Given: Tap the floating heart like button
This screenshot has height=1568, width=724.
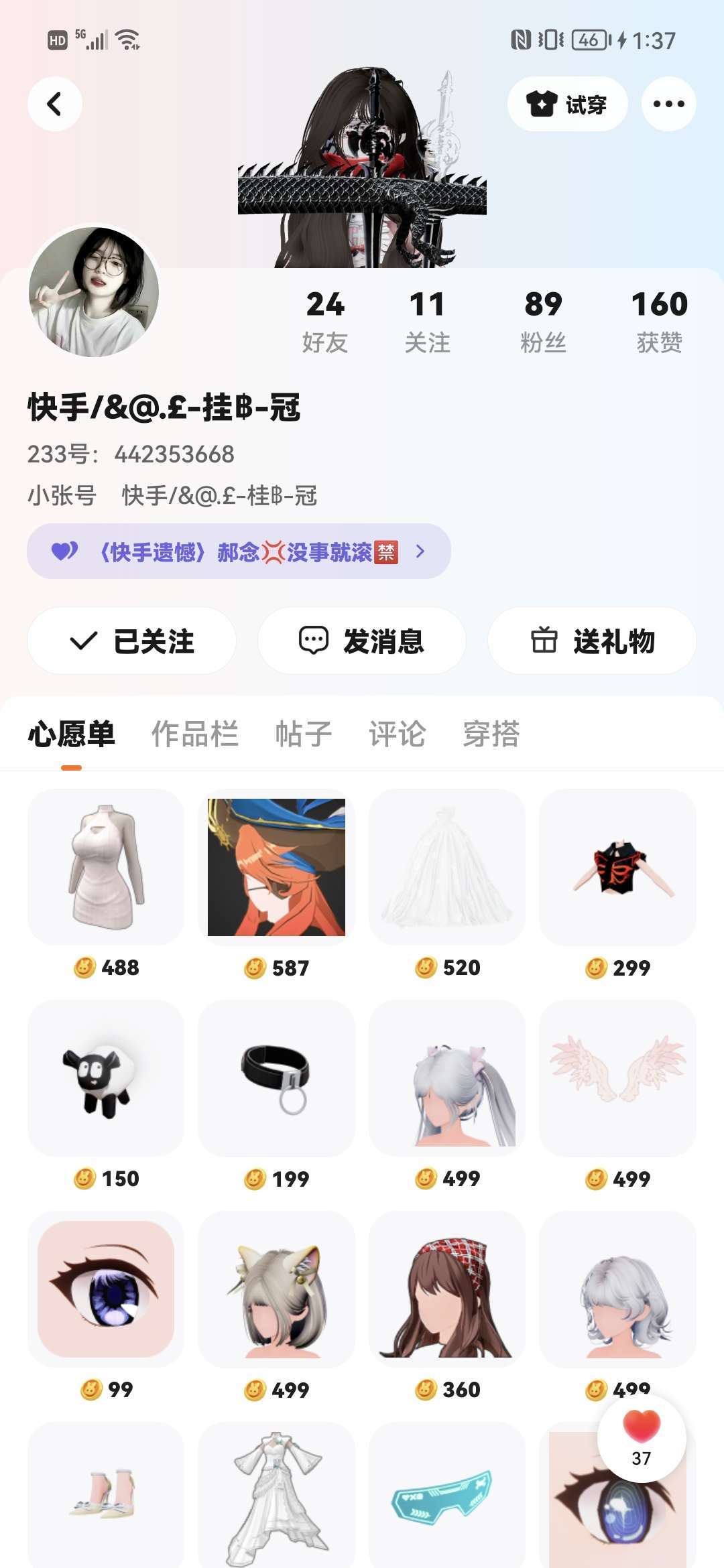Looking at the screenshot, I should (642, 1437).
